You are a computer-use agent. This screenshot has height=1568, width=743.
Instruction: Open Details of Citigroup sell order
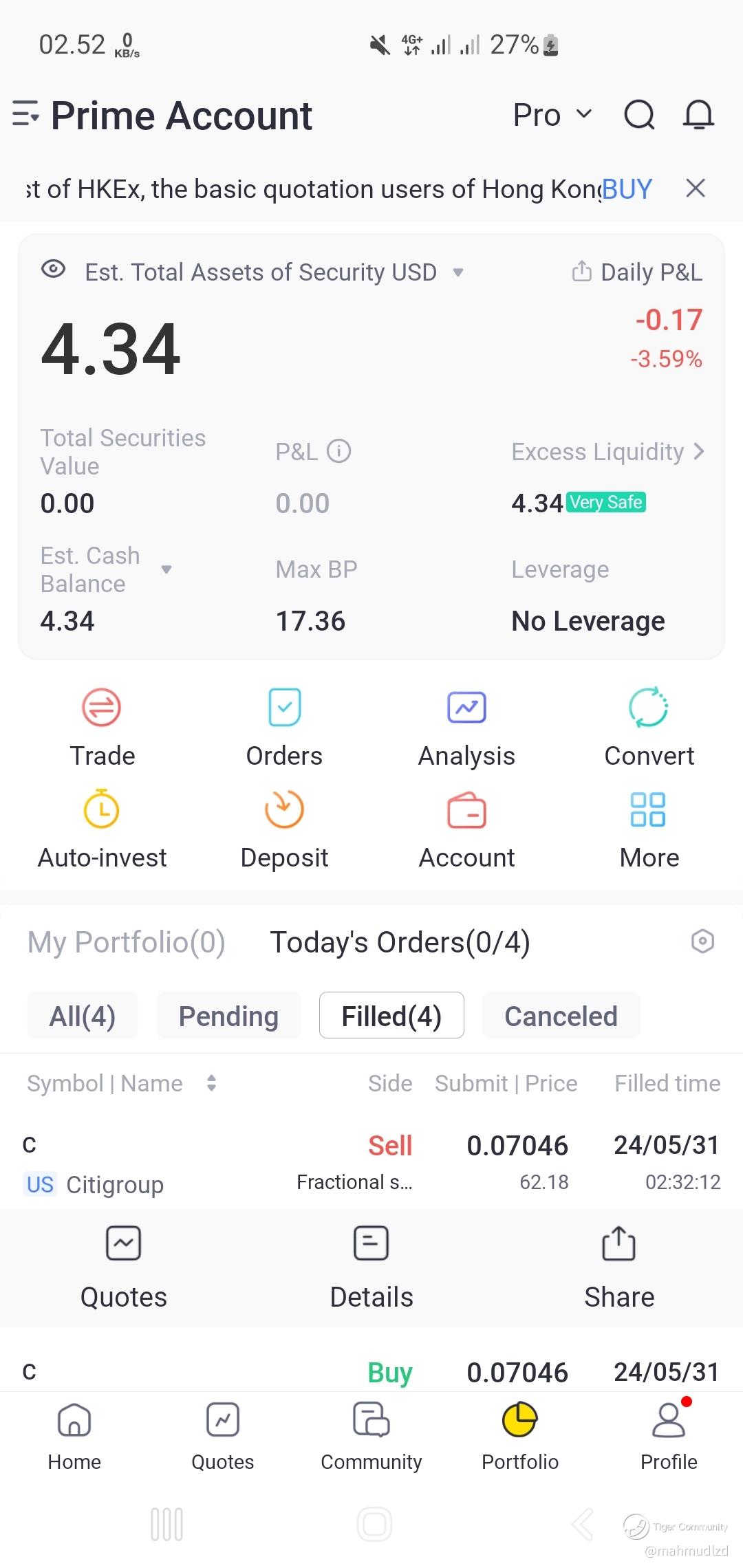(x=371, y=1267)
